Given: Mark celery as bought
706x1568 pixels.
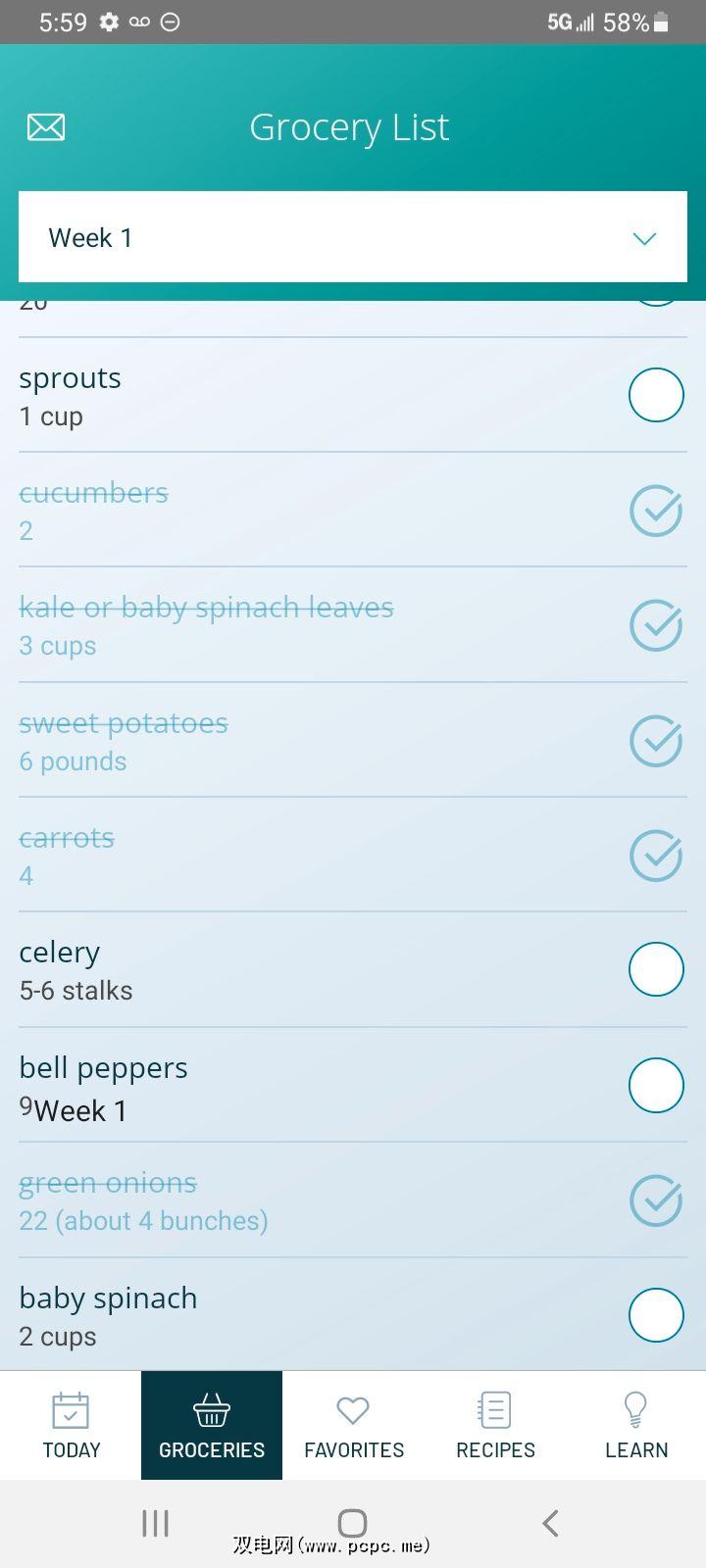Looking at the screenshot, I should pos(656,969).
